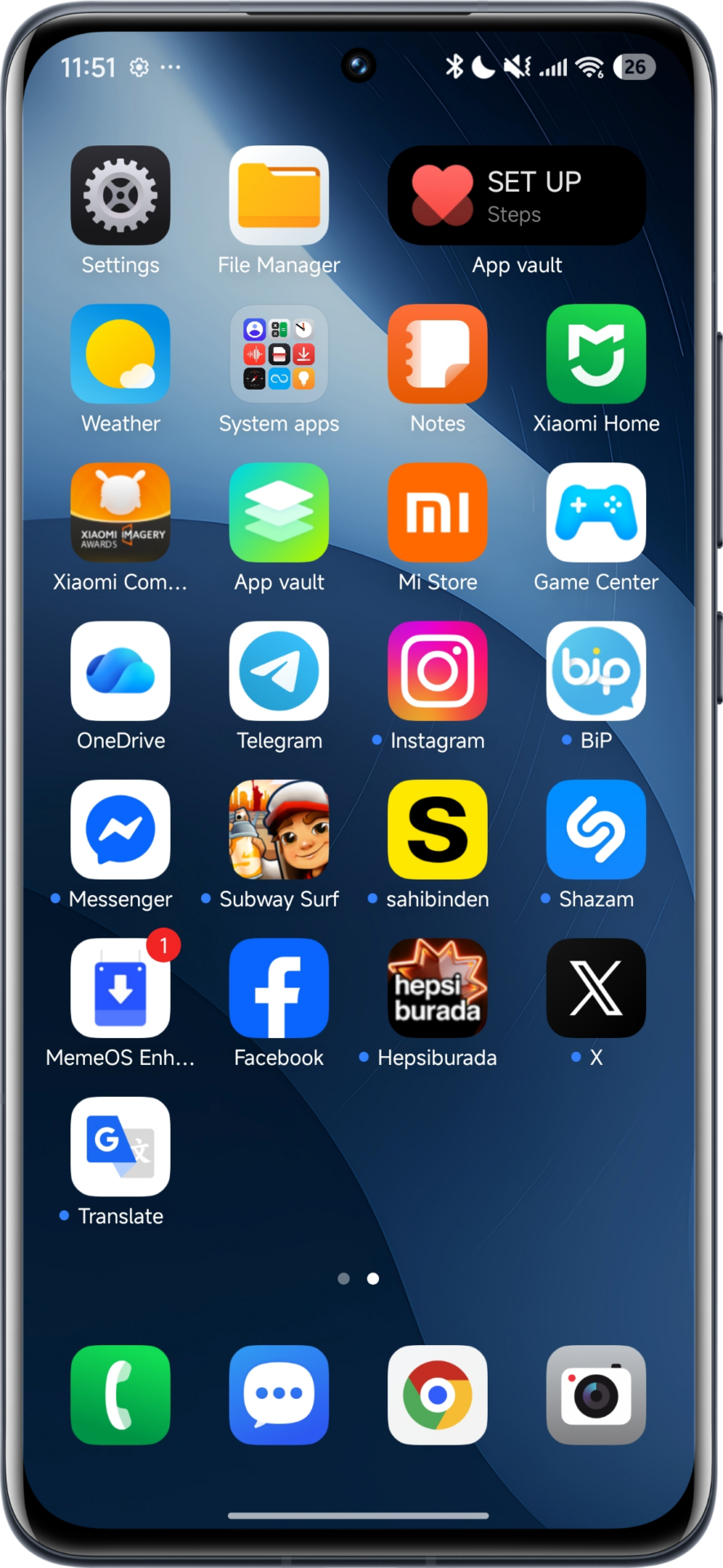Open OneDrive

tap(120, 671)
